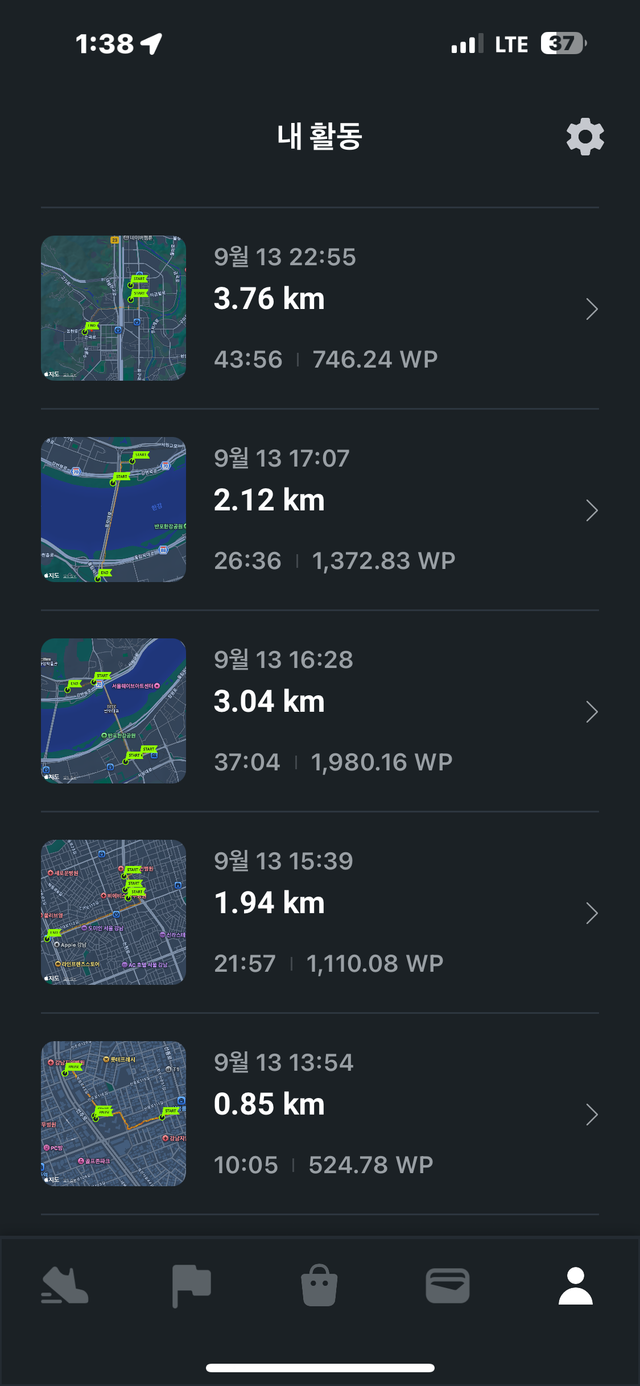View the 2.12 km activity at 17:07
Screen dimensions: 640x1386
point(320,509)
